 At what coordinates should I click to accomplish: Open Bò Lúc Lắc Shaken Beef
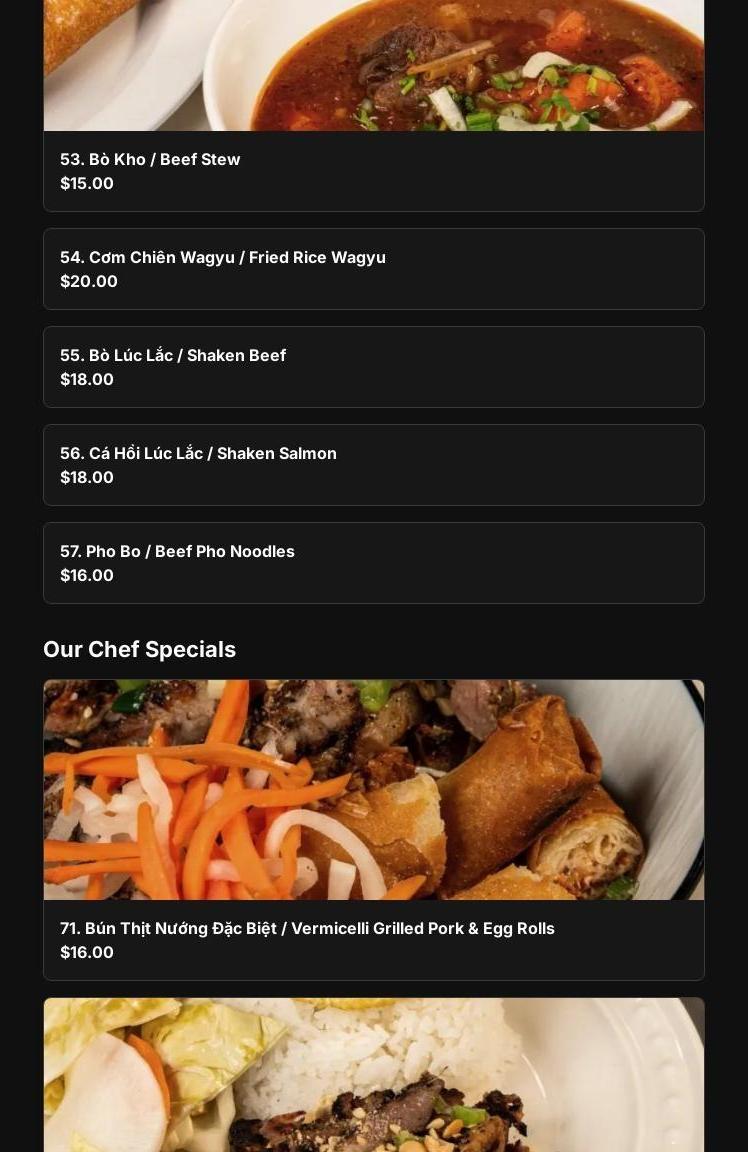tap(373, 366)
